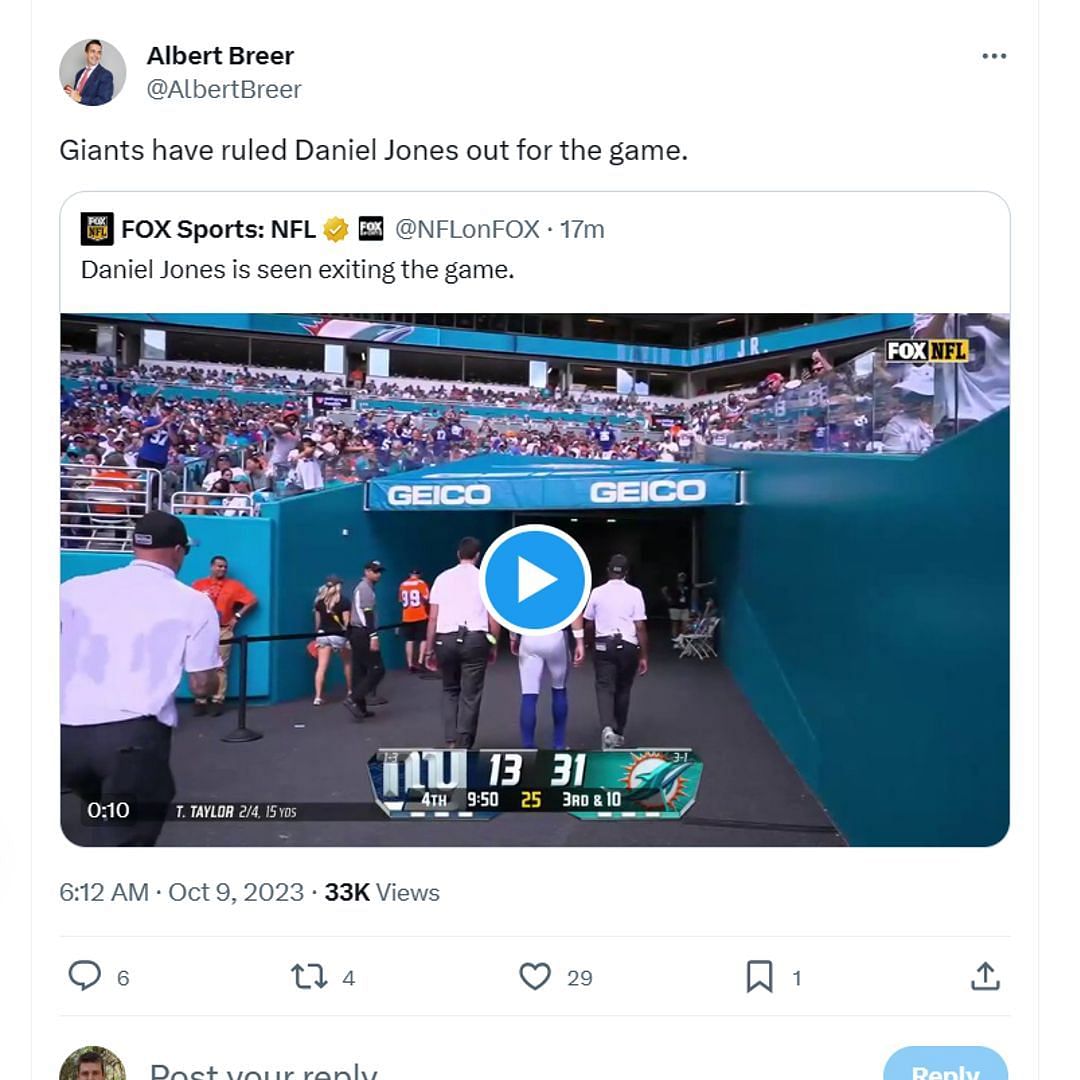Like the tweet about Daniel Jones
1080x1080 pixels.
click(x=535, y=976)
